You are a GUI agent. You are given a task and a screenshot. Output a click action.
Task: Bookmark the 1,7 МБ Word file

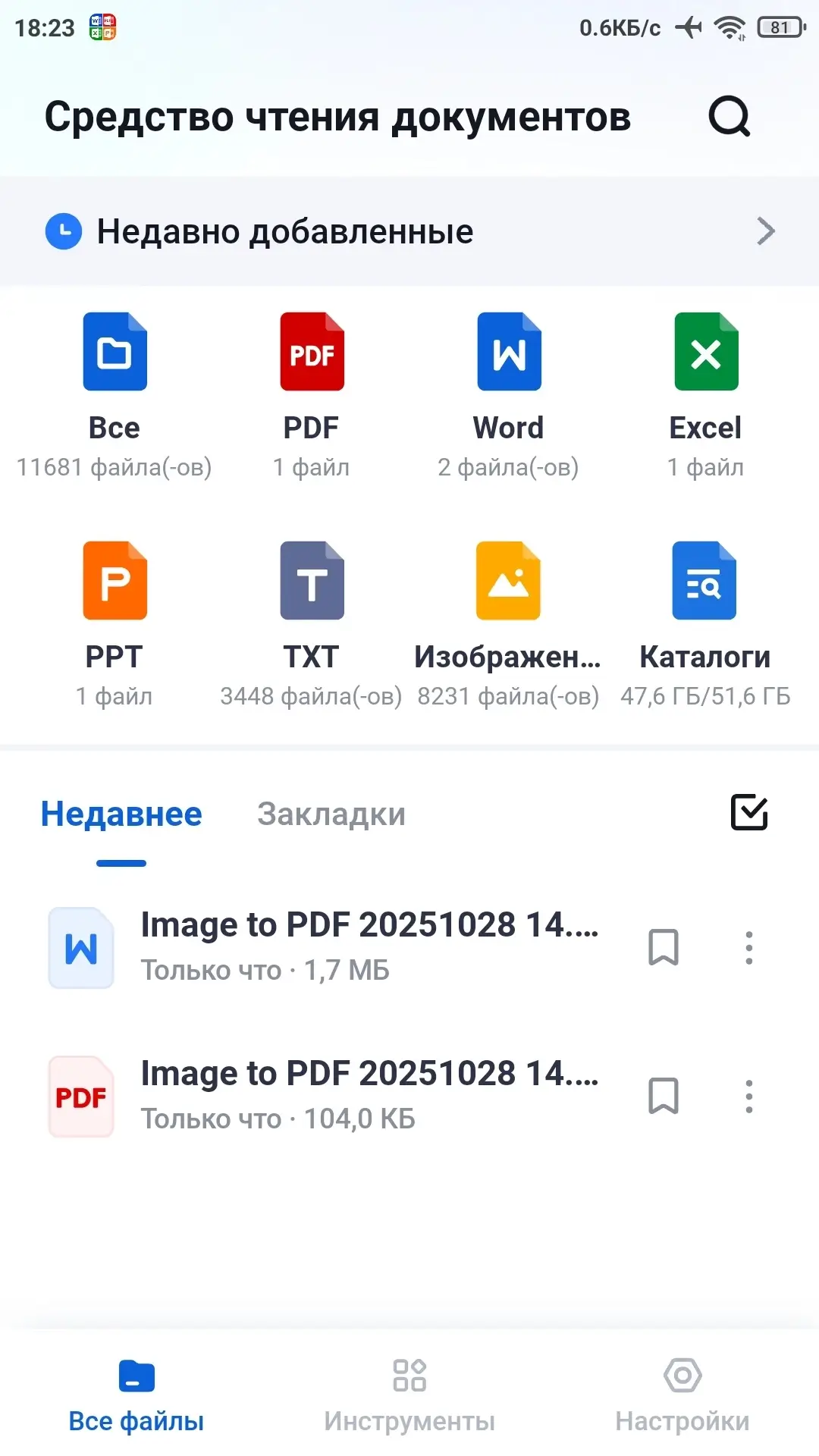click(664, 947)
